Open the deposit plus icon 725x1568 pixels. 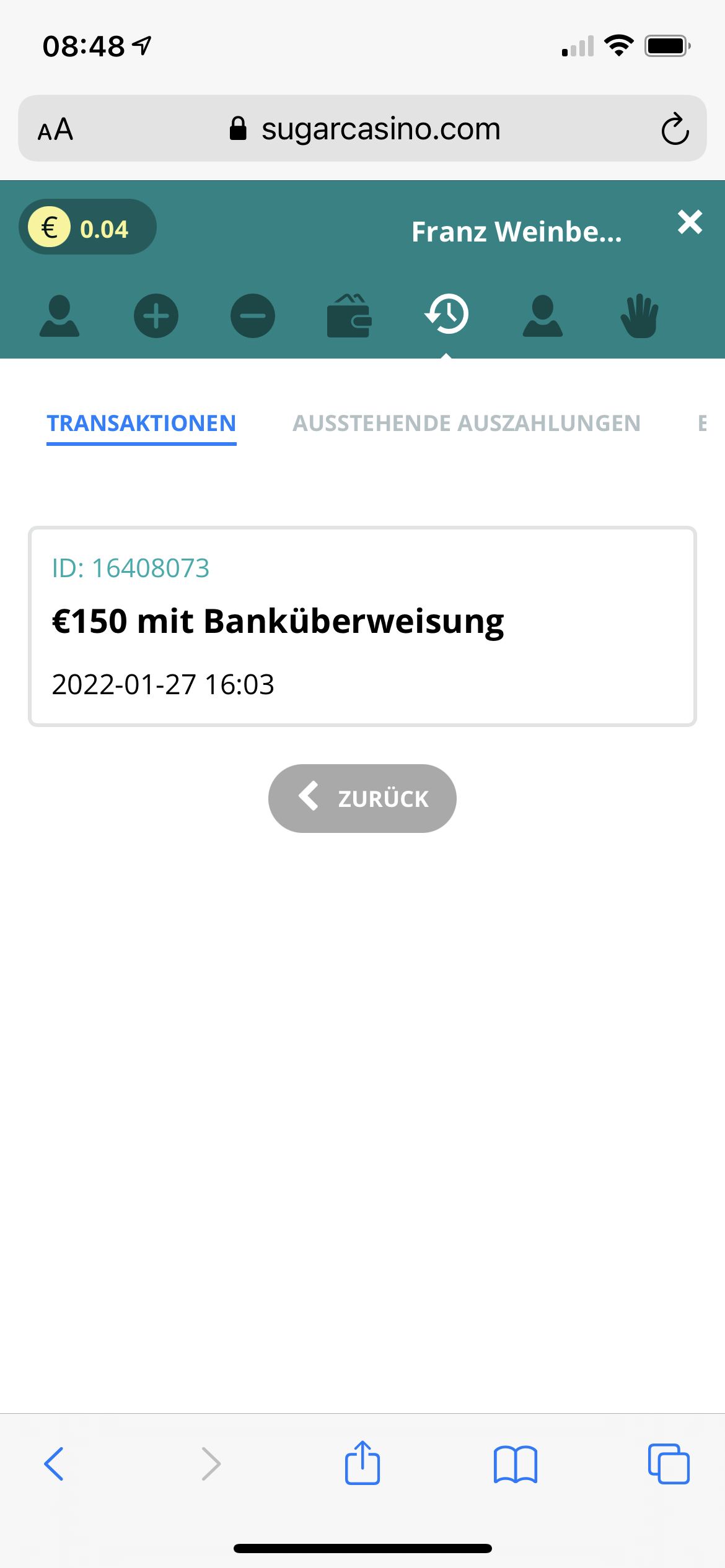click(x=156, y=316)
